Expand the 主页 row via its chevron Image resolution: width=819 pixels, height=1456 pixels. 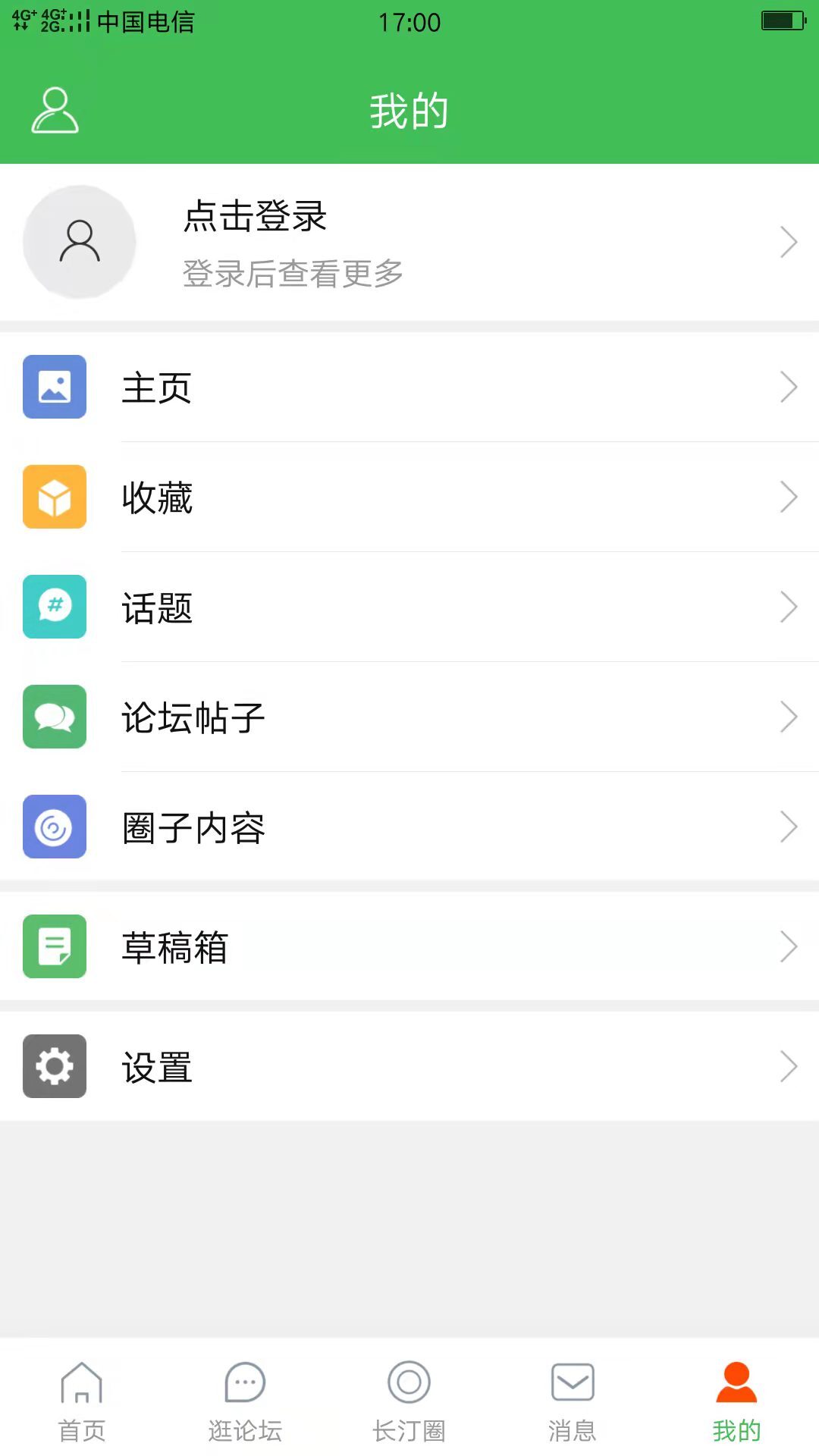pyautogui.click(x=789, y=387)
